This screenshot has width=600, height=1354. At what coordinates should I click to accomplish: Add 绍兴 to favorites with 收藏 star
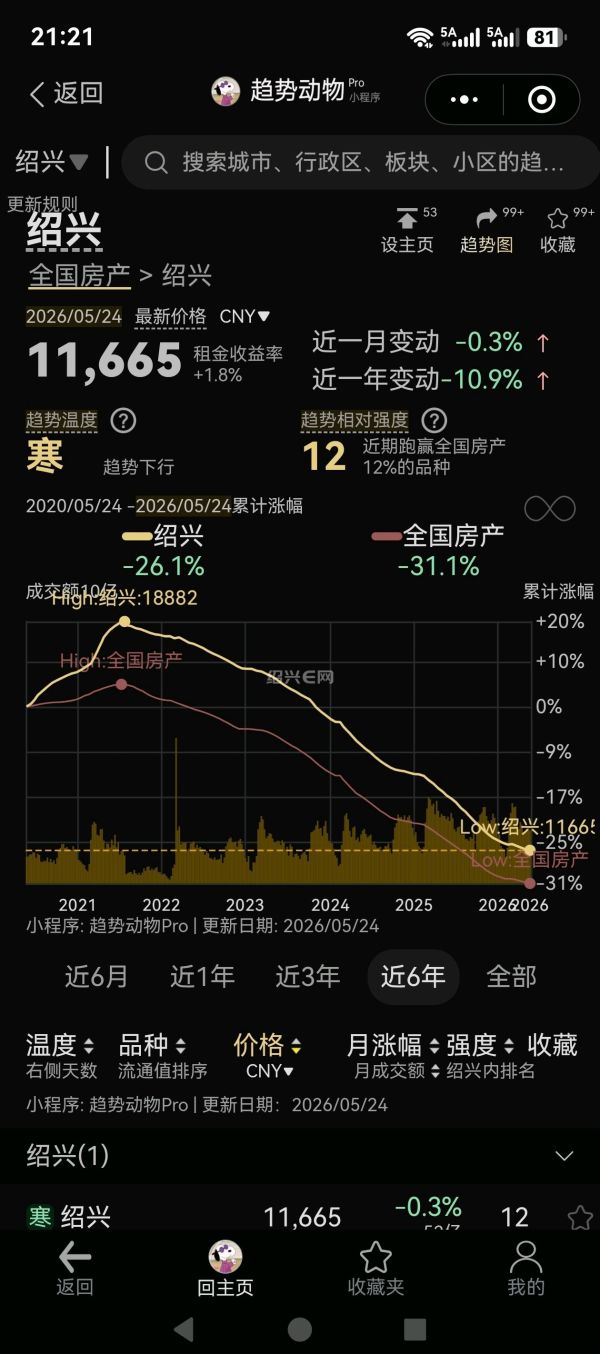(x=558, y=232)
